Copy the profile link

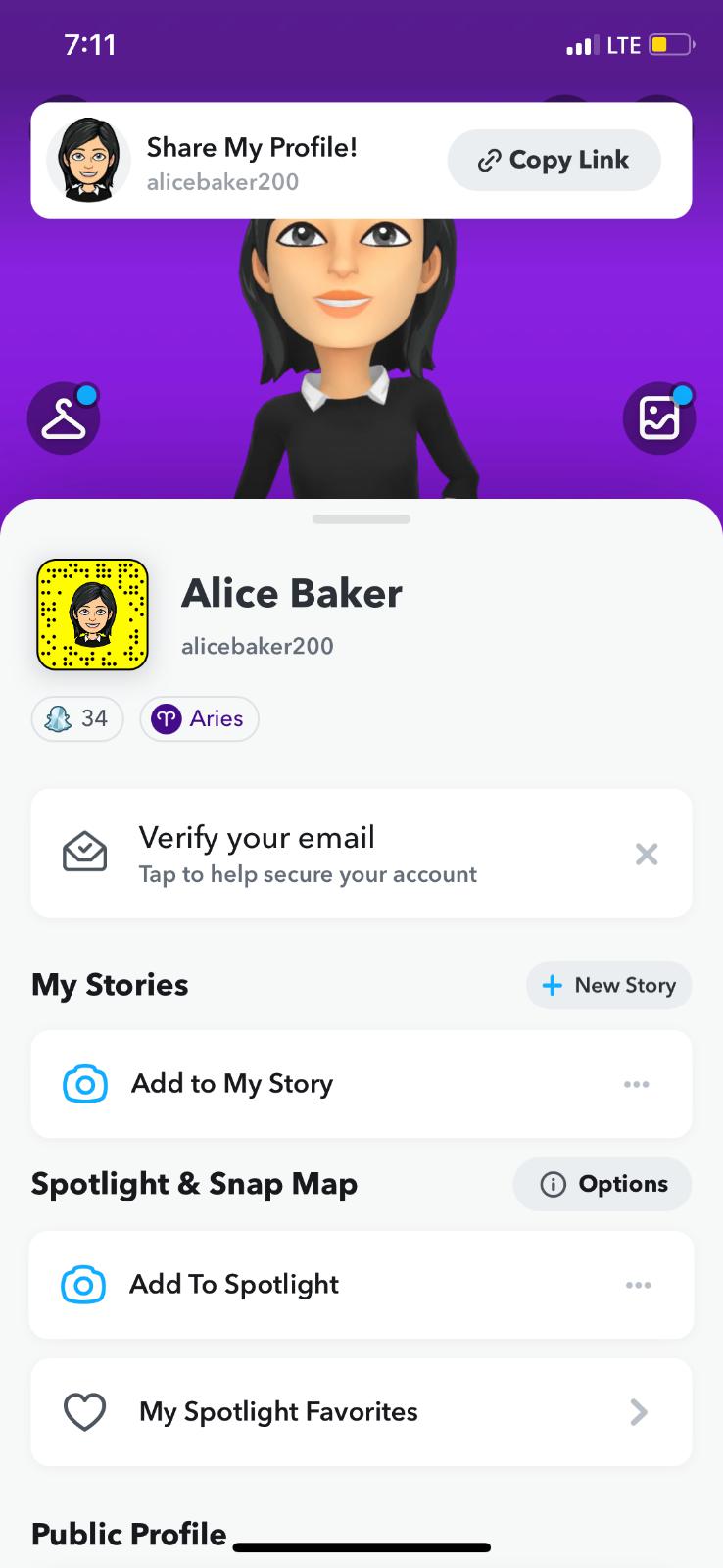tap(554, 160)
